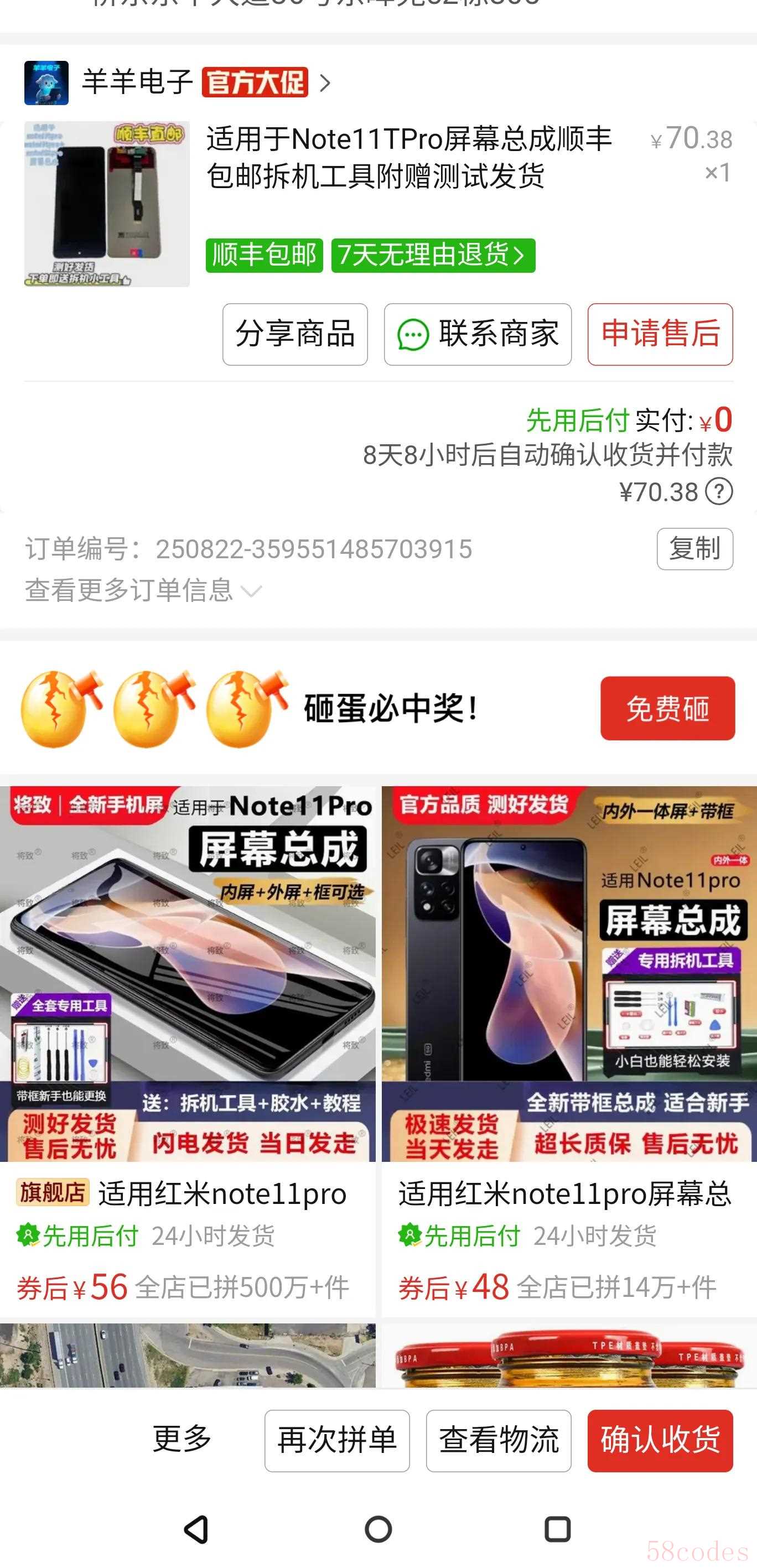View shipping via 查看物流
This screenshot has width=757, height=1568.
[x=498, y=1441]
